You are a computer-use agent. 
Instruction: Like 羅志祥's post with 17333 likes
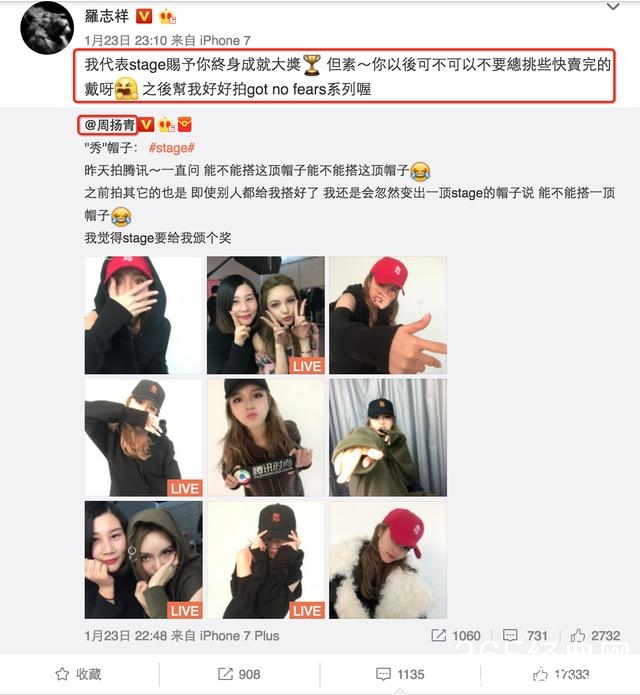pyautogui.click(x=558, y=675)
